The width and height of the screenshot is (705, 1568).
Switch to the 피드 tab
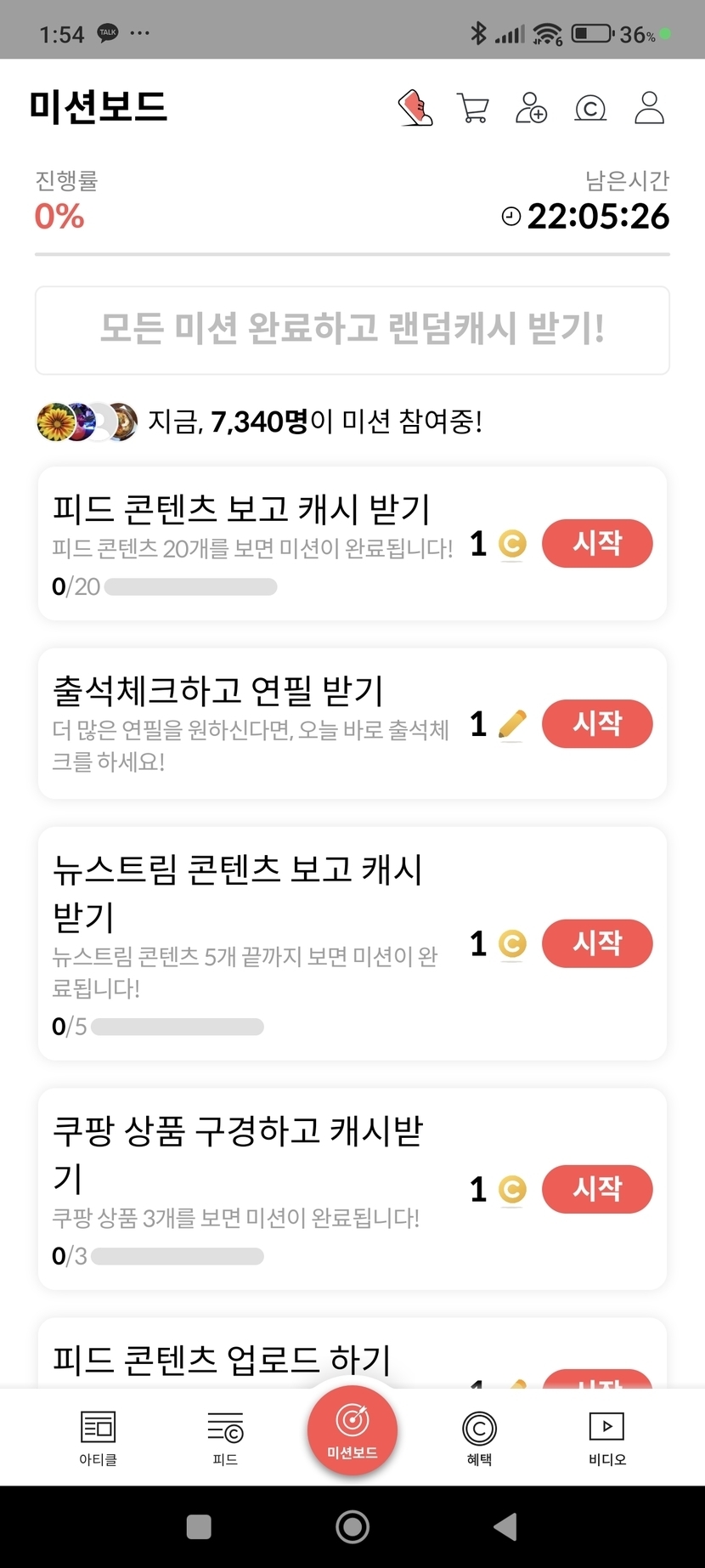225,1438
